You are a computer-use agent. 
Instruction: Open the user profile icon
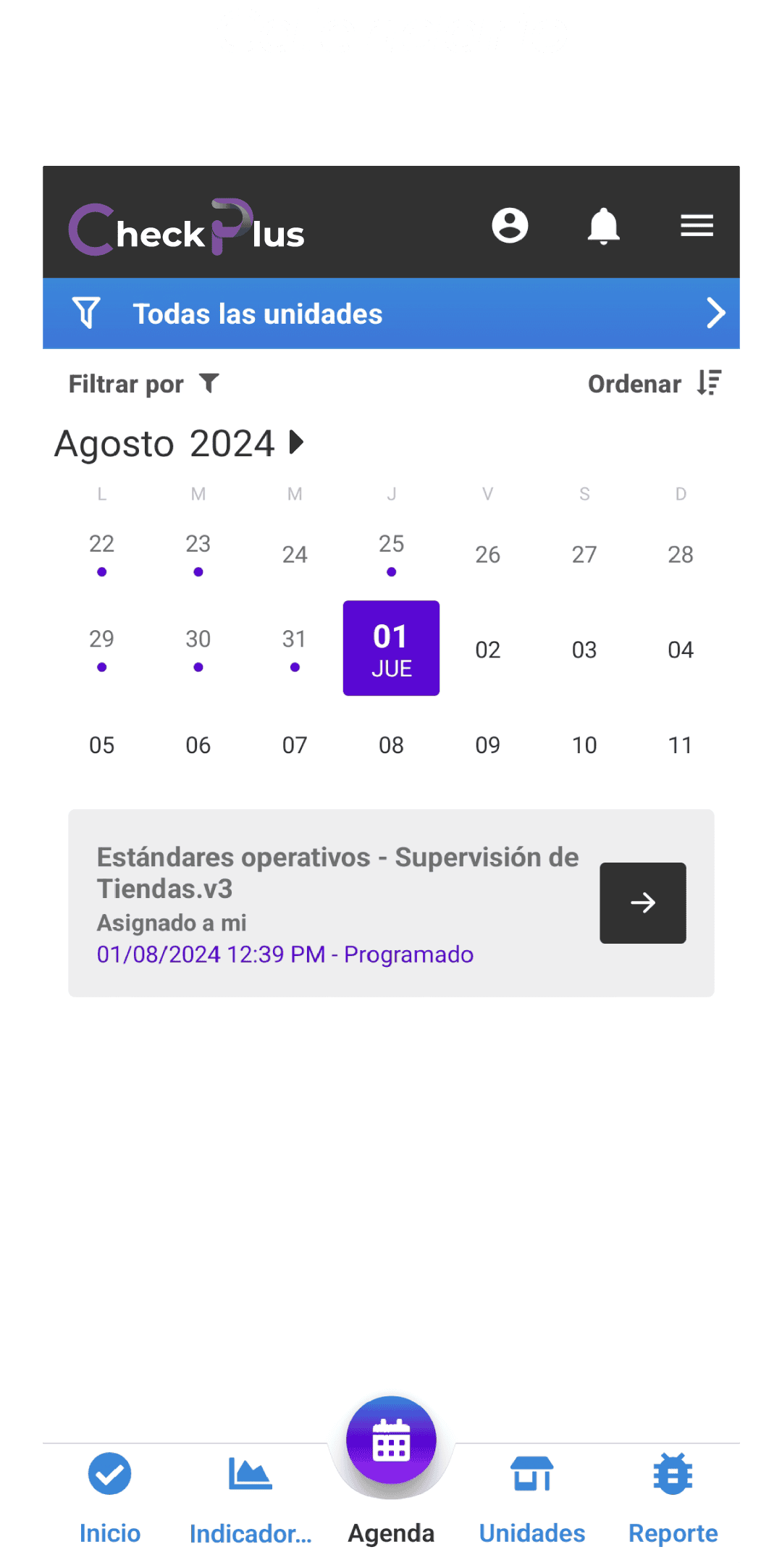(x=510, y=225)
